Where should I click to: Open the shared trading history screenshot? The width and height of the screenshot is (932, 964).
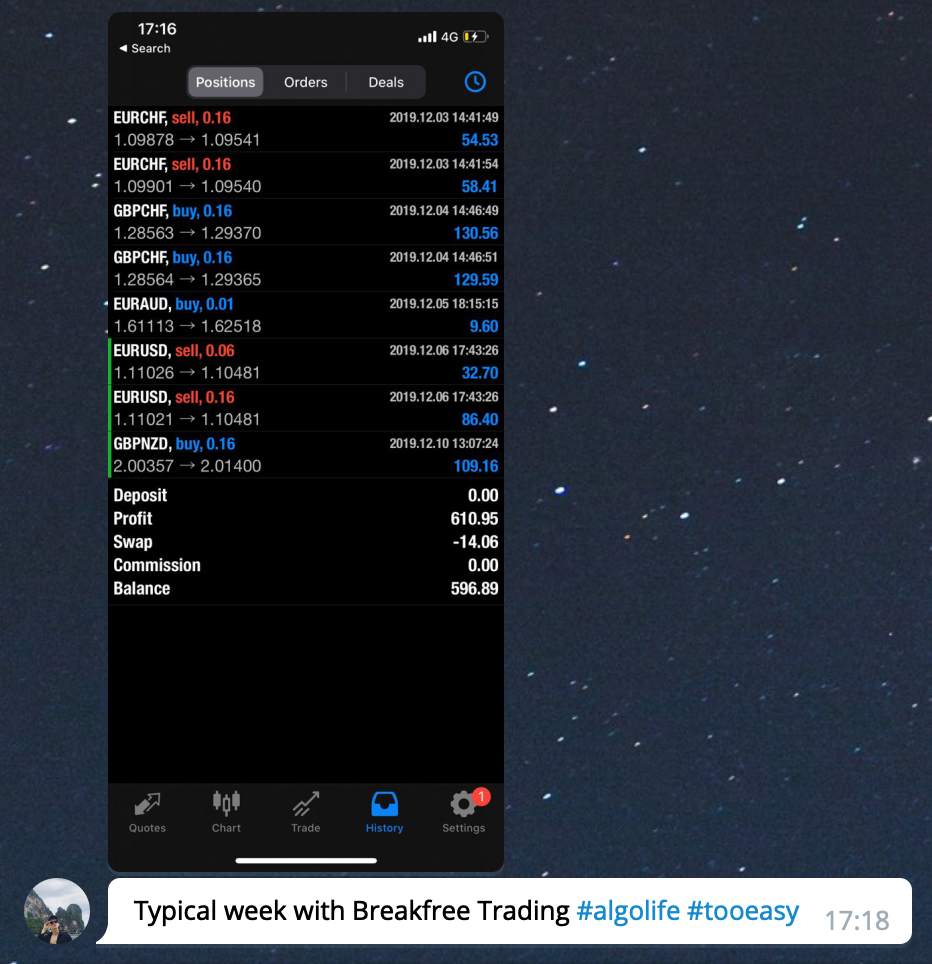305,440
